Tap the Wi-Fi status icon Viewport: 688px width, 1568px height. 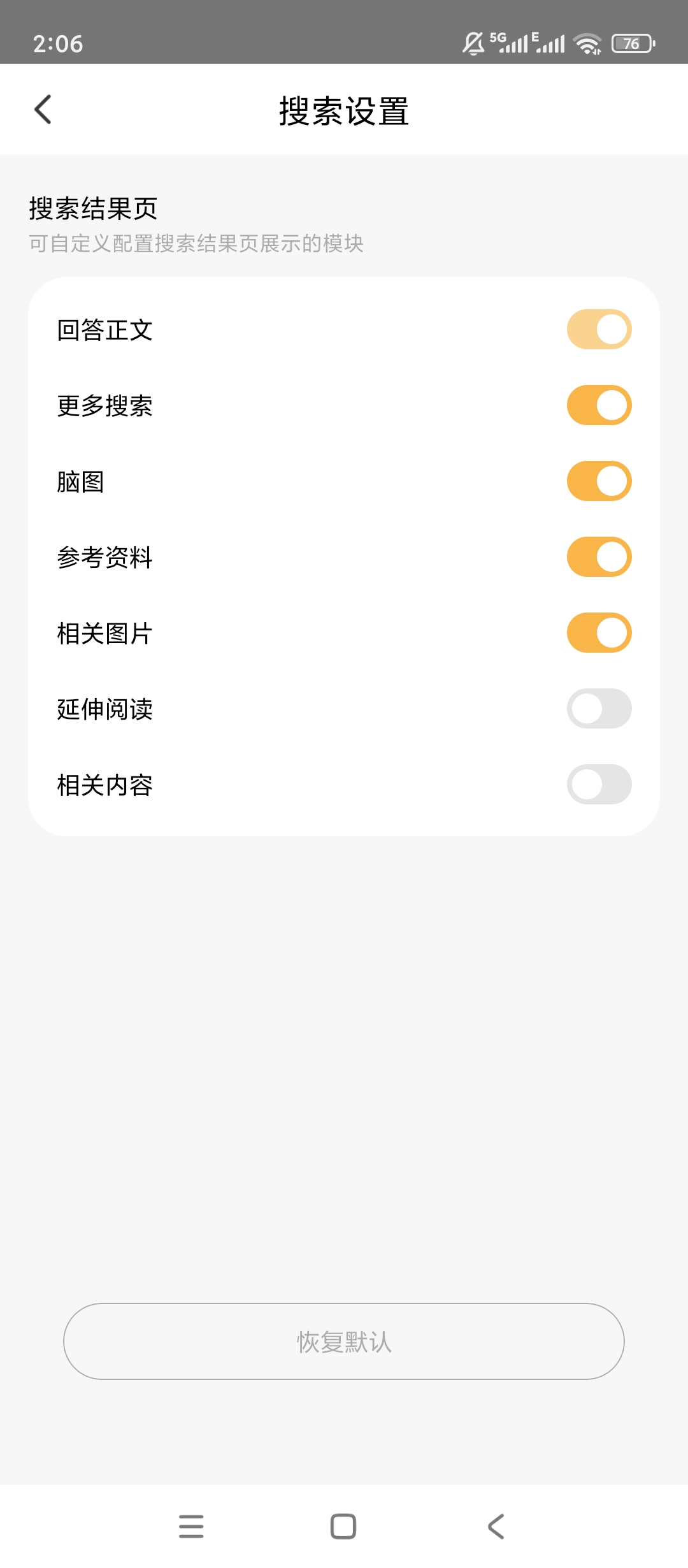pos(585,42)
